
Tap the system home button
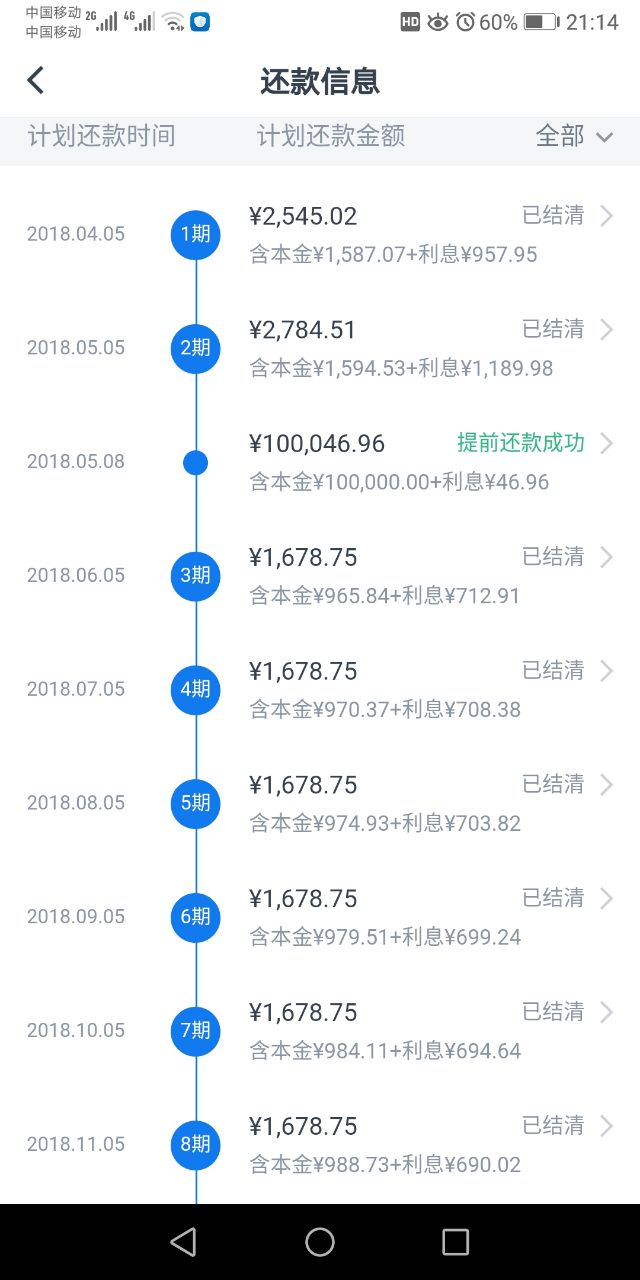[320, 1242]
